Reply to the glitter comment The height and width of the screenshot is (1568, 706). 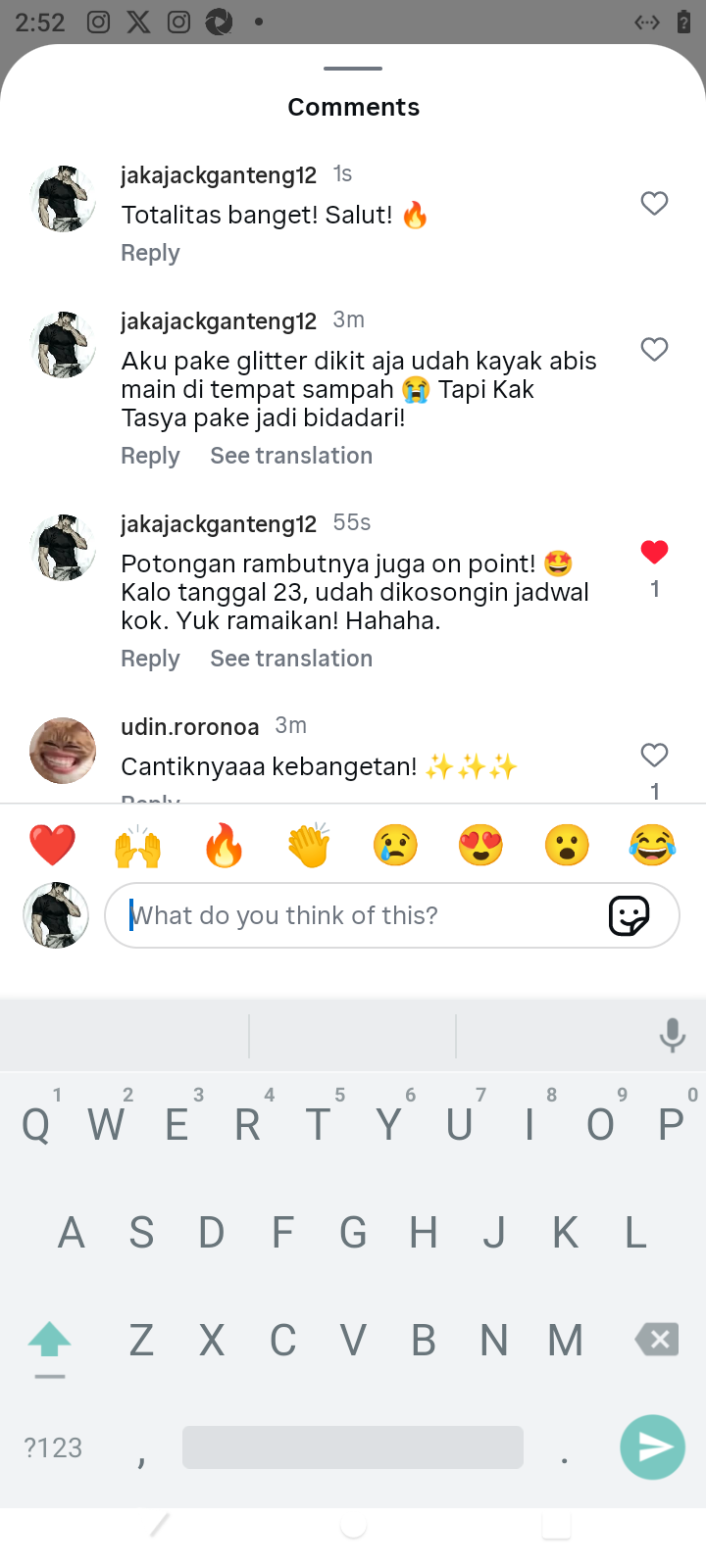click(x=150, y=456)
